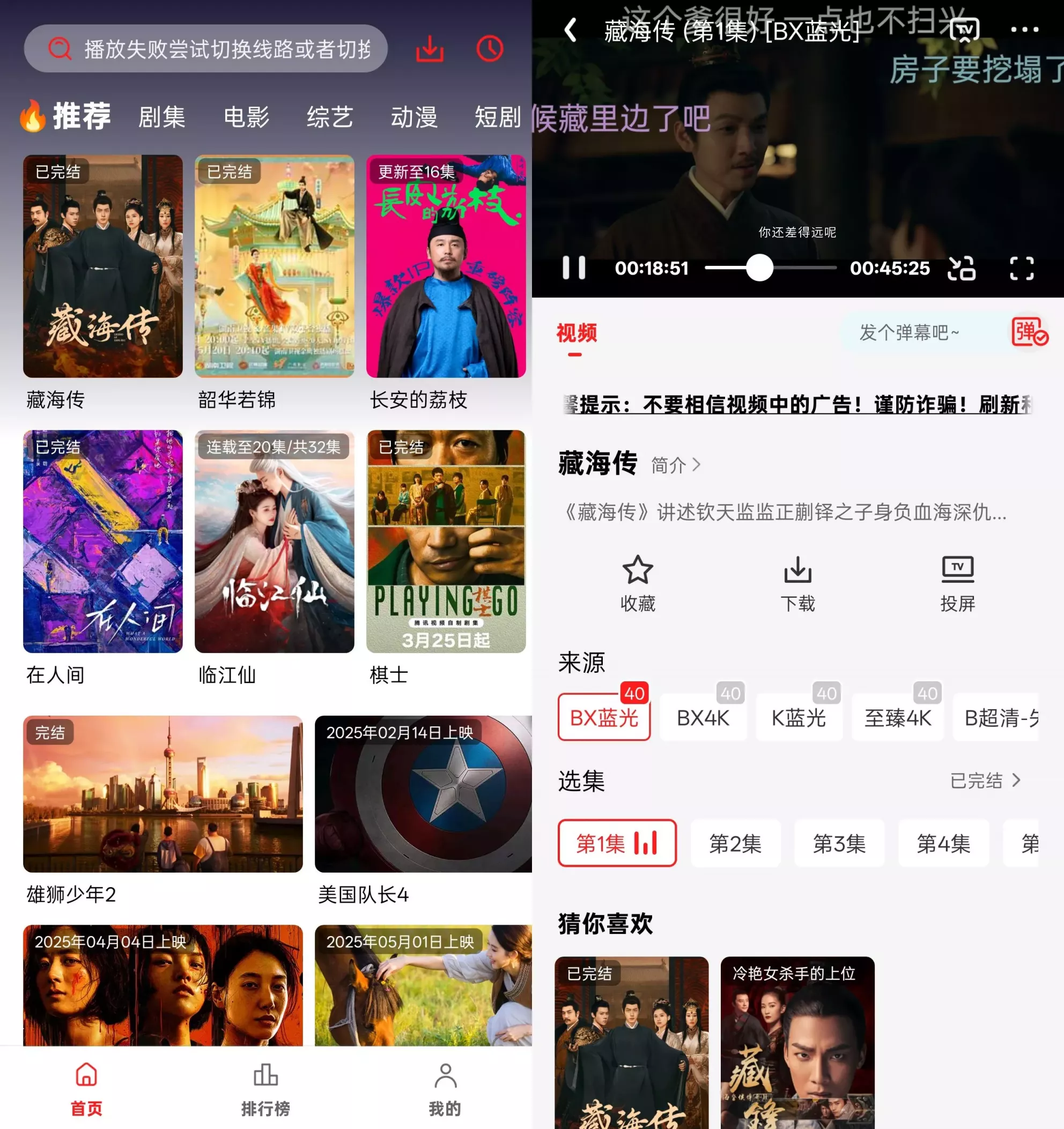This screenshot has height=1129, width=1064.
Task: Click the video progress seek bar
Action: (x=761, y=268)
